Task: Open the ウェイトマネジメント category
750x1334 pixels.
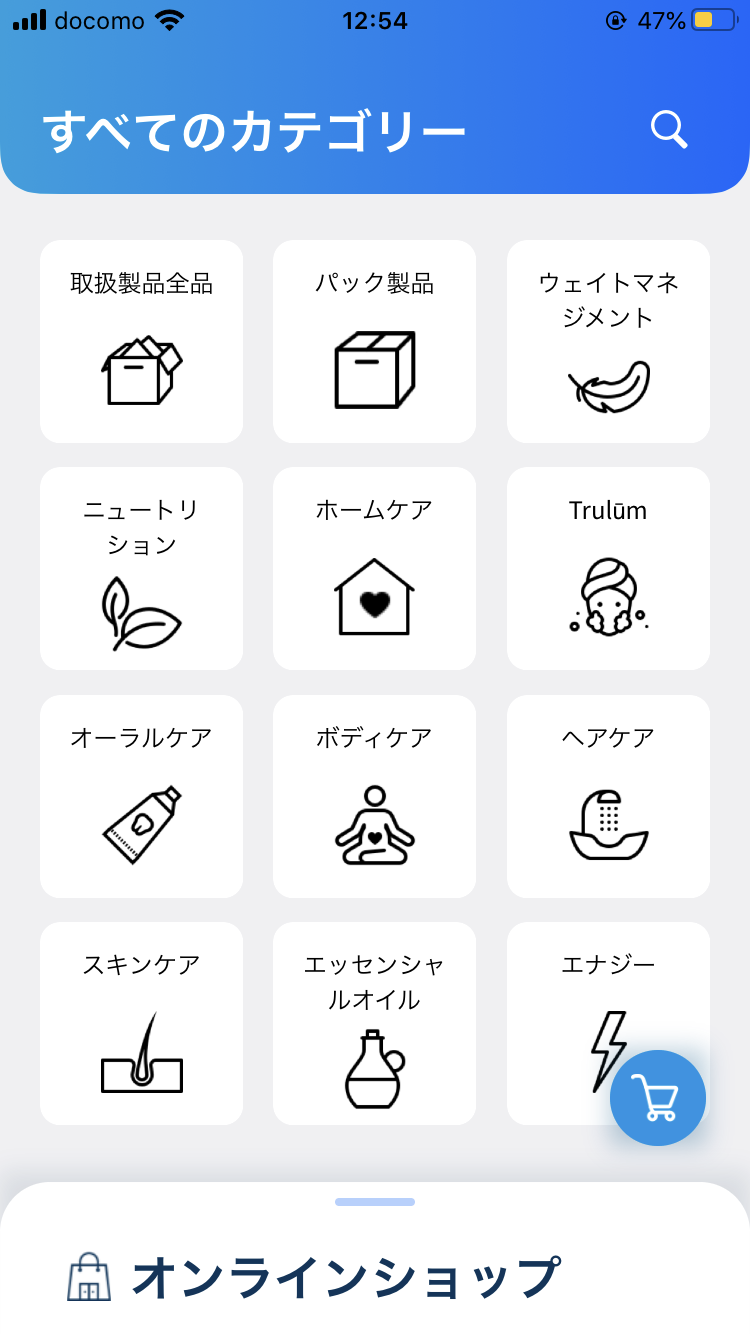Action: pos(608,341)
